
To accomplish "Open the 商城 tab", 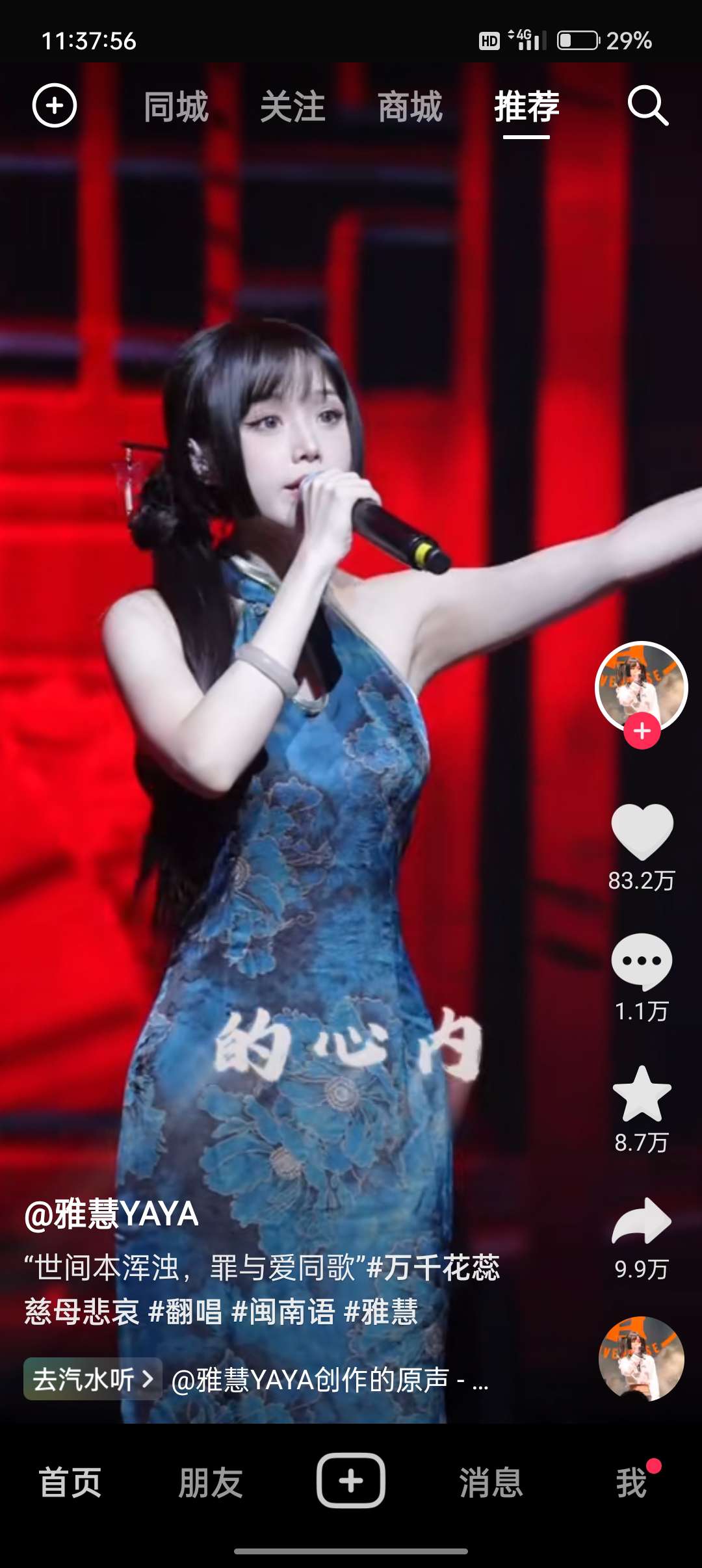I will [409, 107].
